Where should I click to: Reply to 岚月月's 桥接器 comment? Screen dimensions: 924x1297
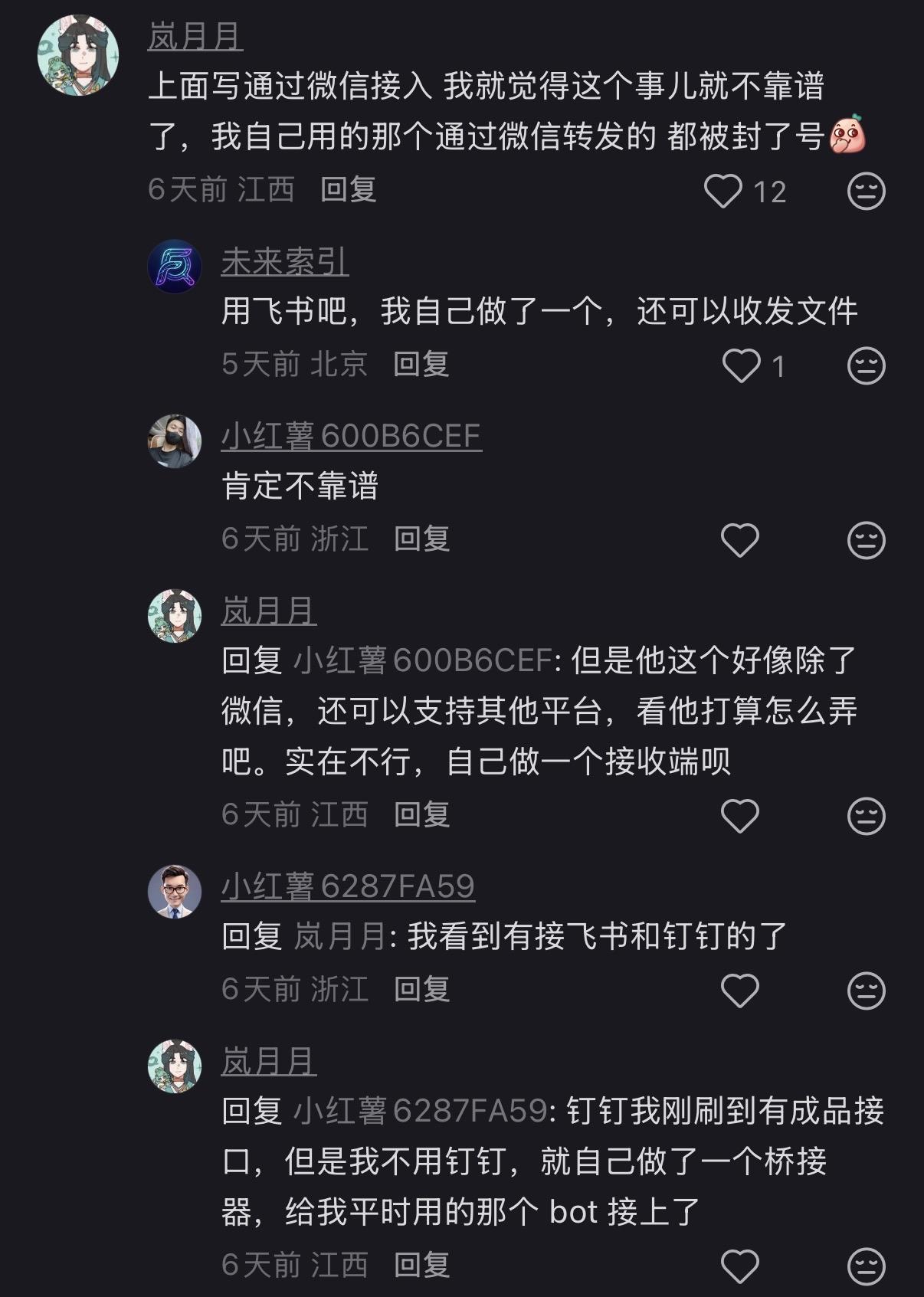[421, 1264]
